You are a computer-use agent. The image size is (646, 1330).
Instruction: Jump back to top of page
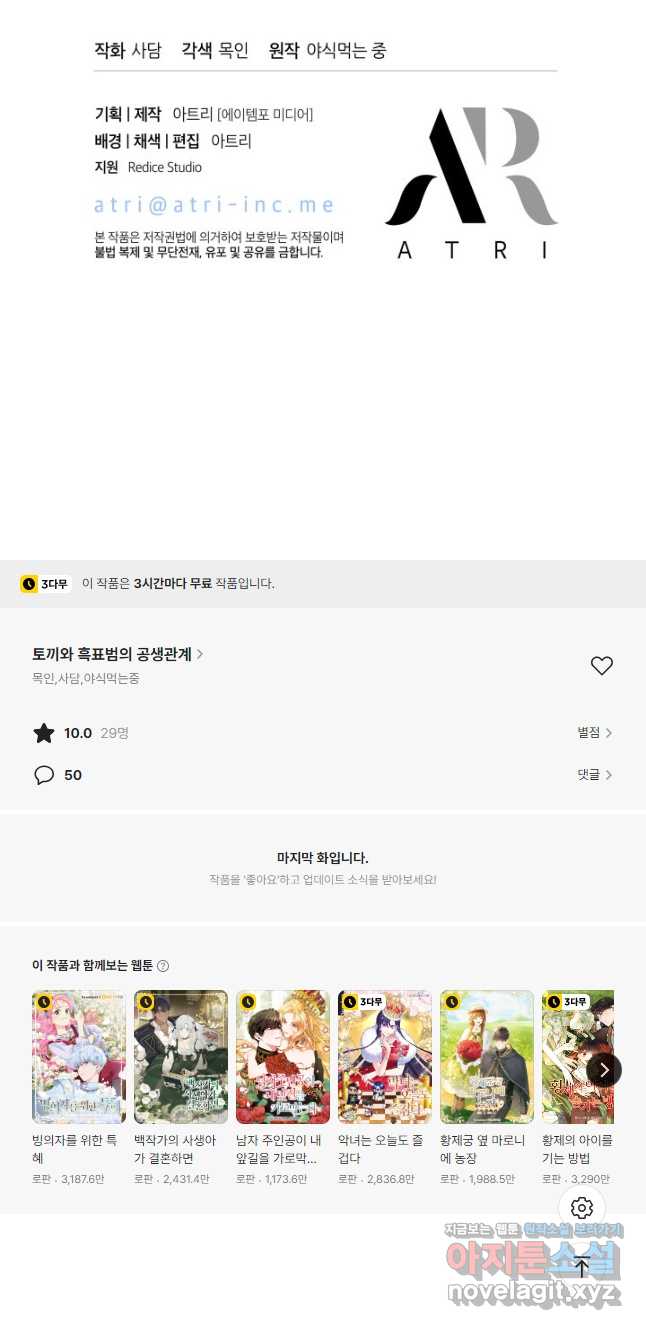[582, 1266]
